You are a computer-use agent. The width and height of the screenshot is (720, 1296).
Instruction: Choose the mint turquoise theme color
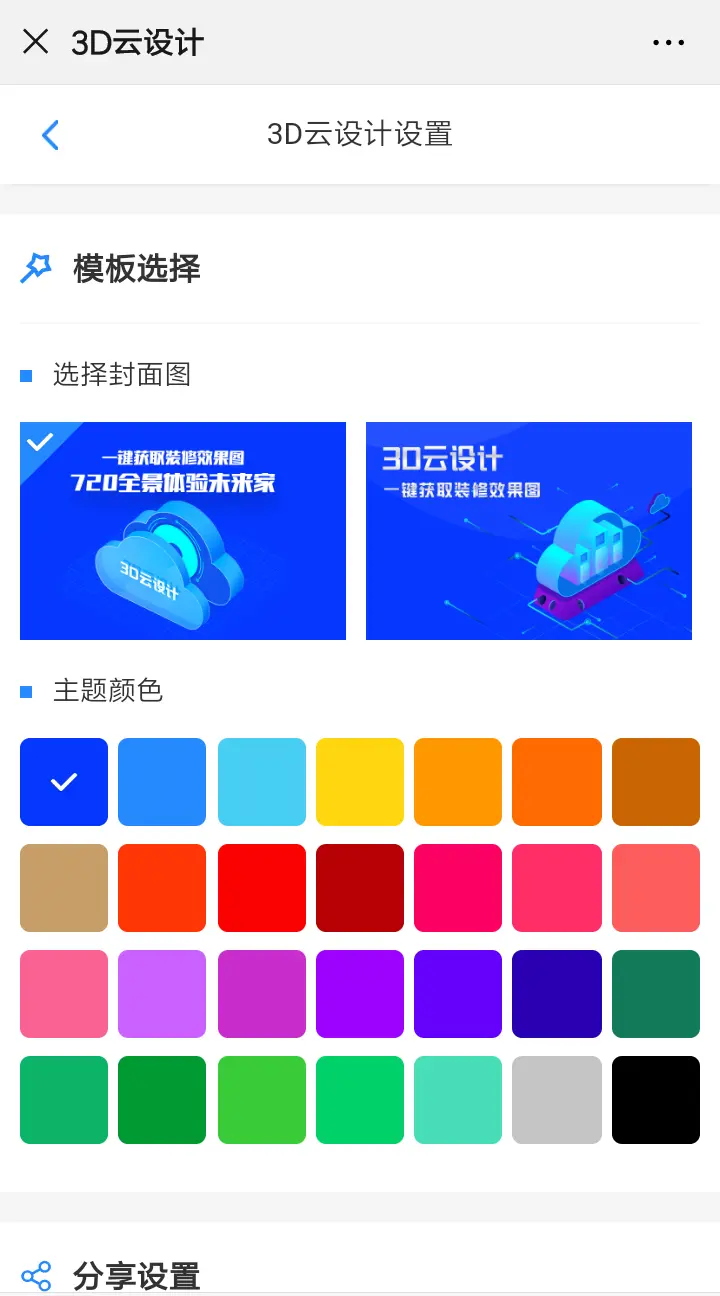pos(458,1100)
